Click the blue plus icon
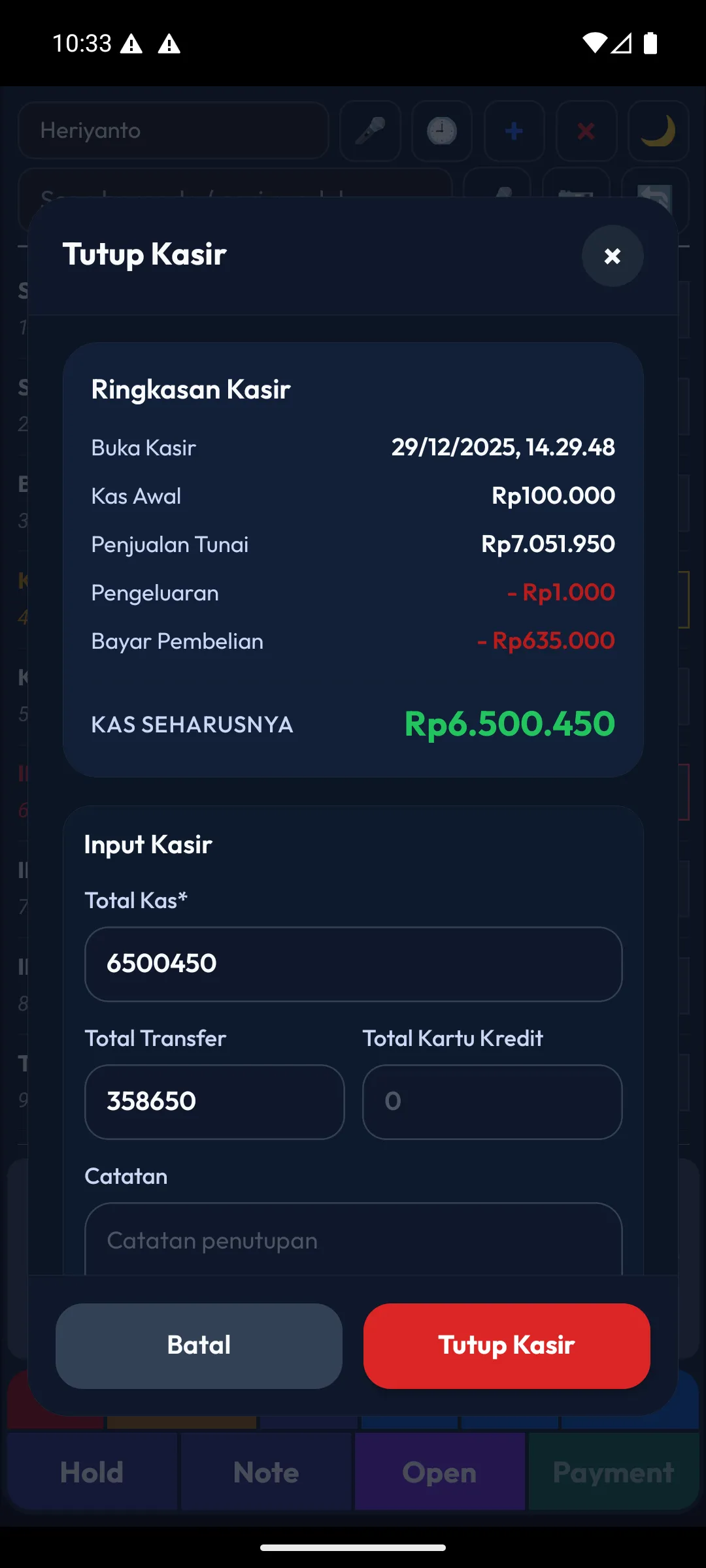This screenshot has height=1568, width=706. coord(514,131)
